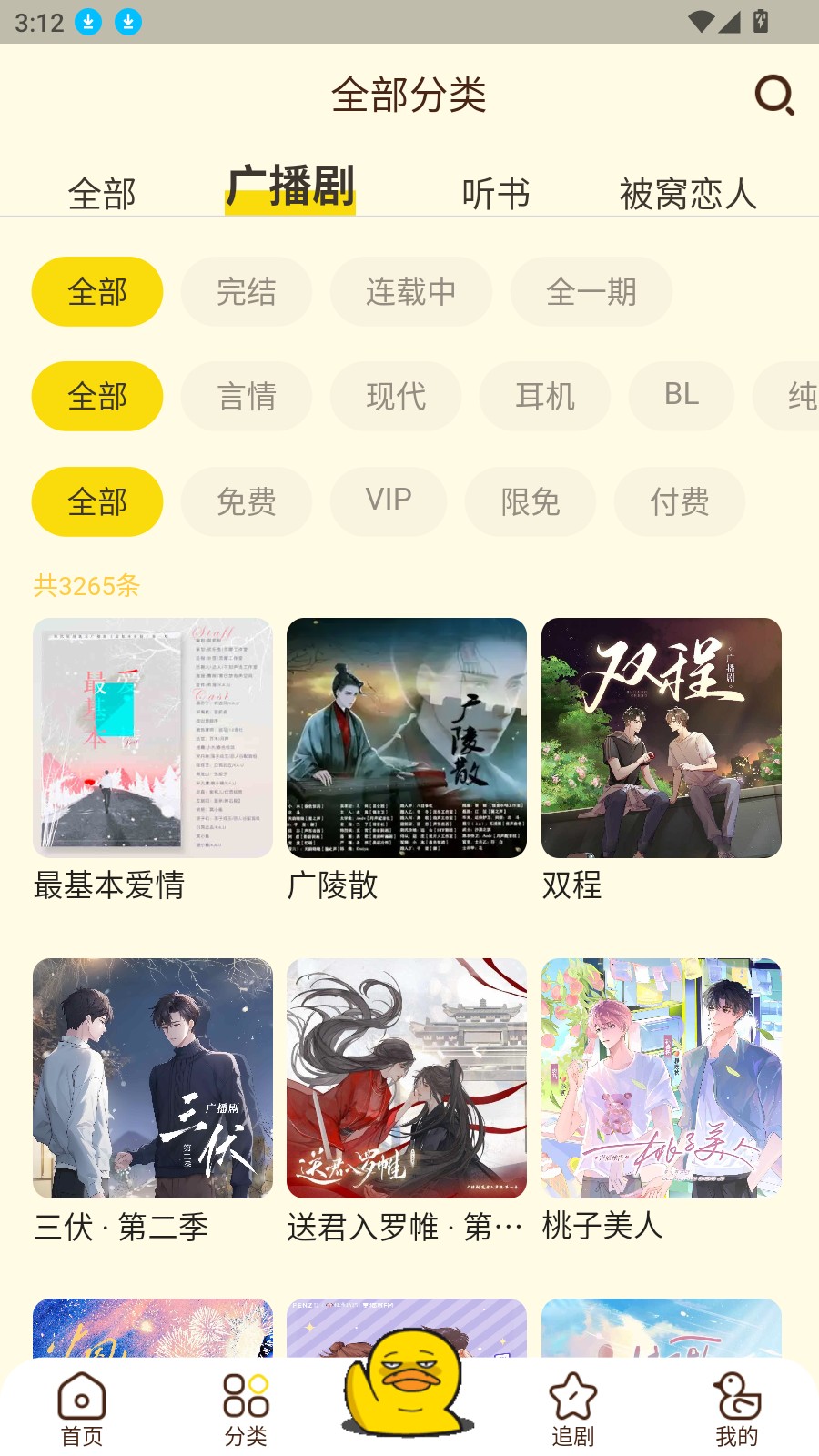Select the 耳机 filter chip

545,396
